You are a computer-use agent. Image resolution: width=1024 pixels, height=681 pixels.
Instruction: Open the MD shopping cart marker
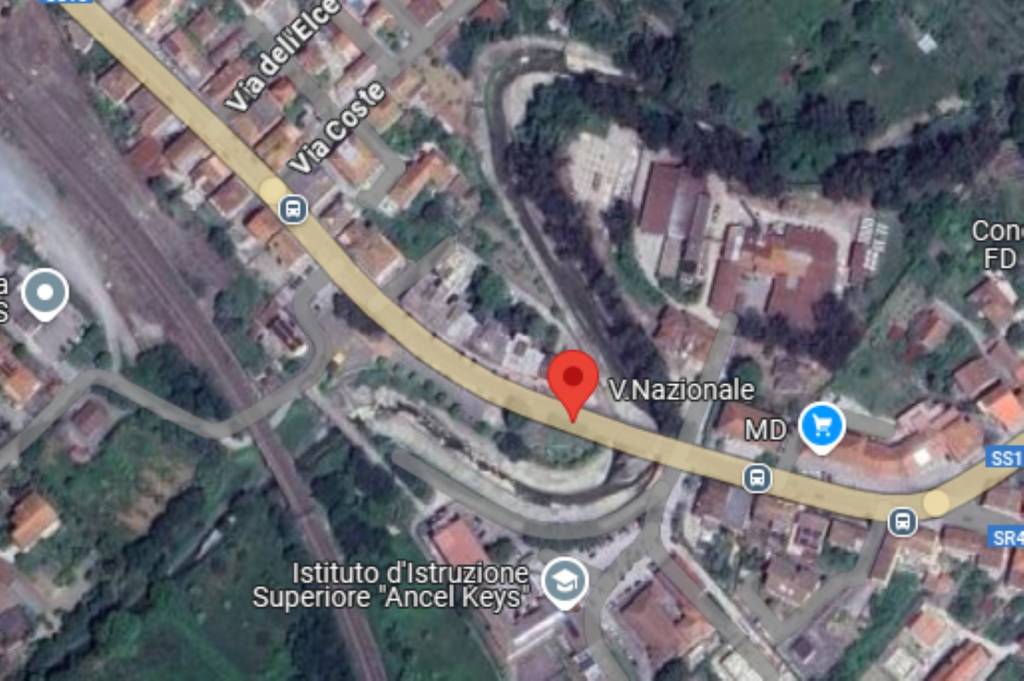[822, 427]
